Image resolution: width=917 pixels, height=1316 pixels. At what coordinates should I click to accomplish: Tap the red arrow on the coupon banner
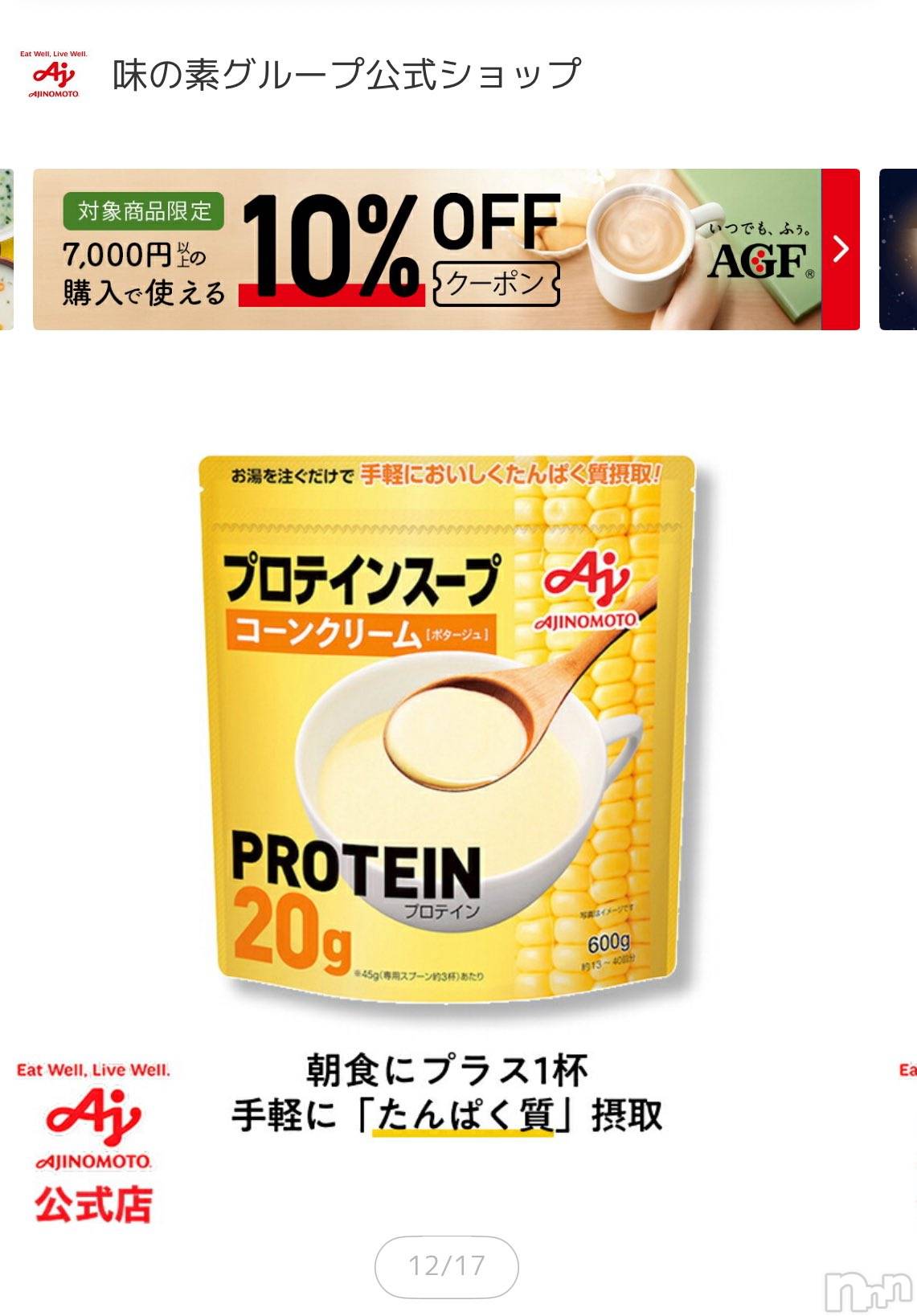(x=841, y=249)
